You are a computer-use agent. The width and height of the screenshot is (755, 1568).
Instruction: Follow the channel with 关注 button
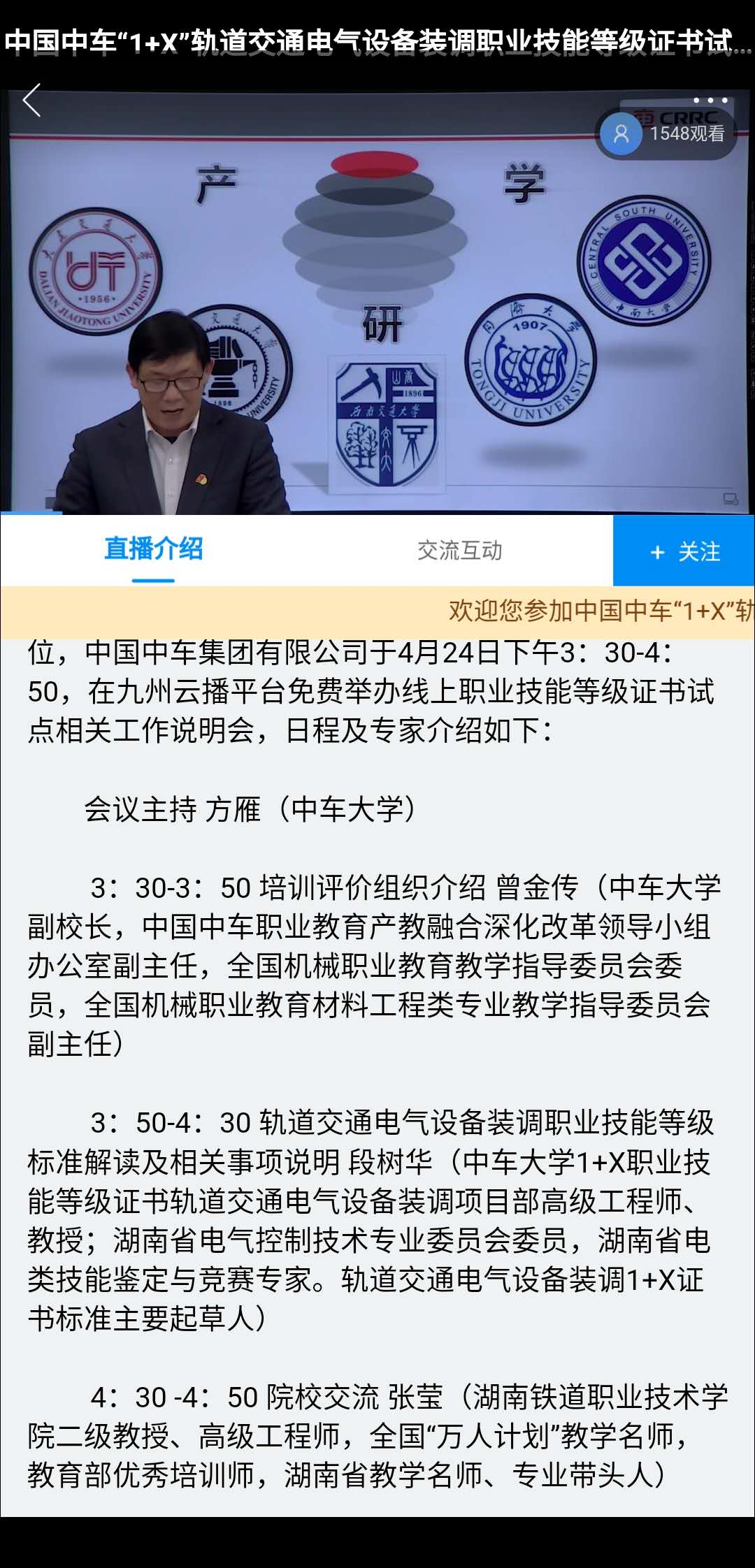click(684, 551)
